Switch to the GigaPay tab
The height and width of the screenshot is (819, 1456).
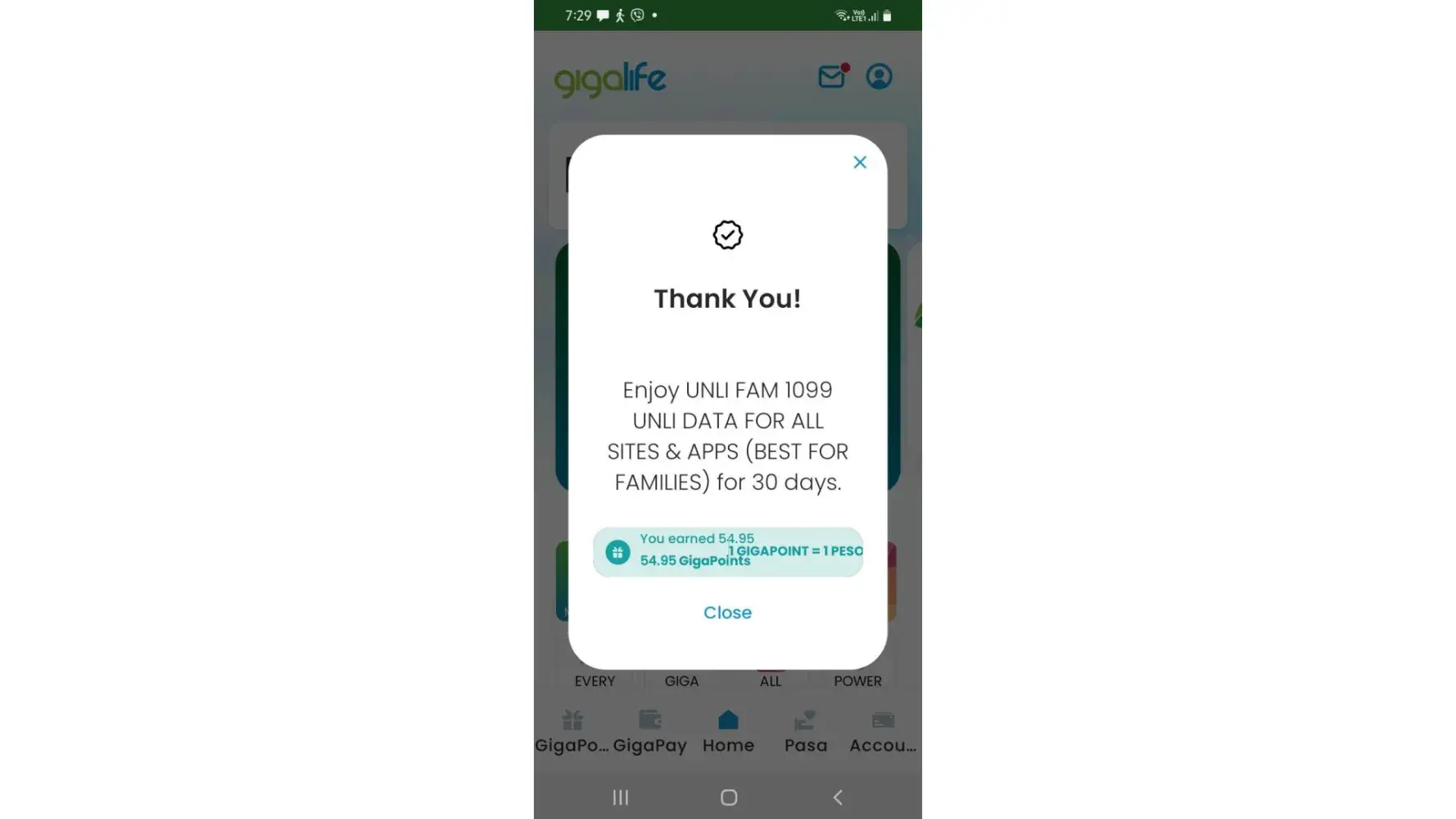pos(649,731)
